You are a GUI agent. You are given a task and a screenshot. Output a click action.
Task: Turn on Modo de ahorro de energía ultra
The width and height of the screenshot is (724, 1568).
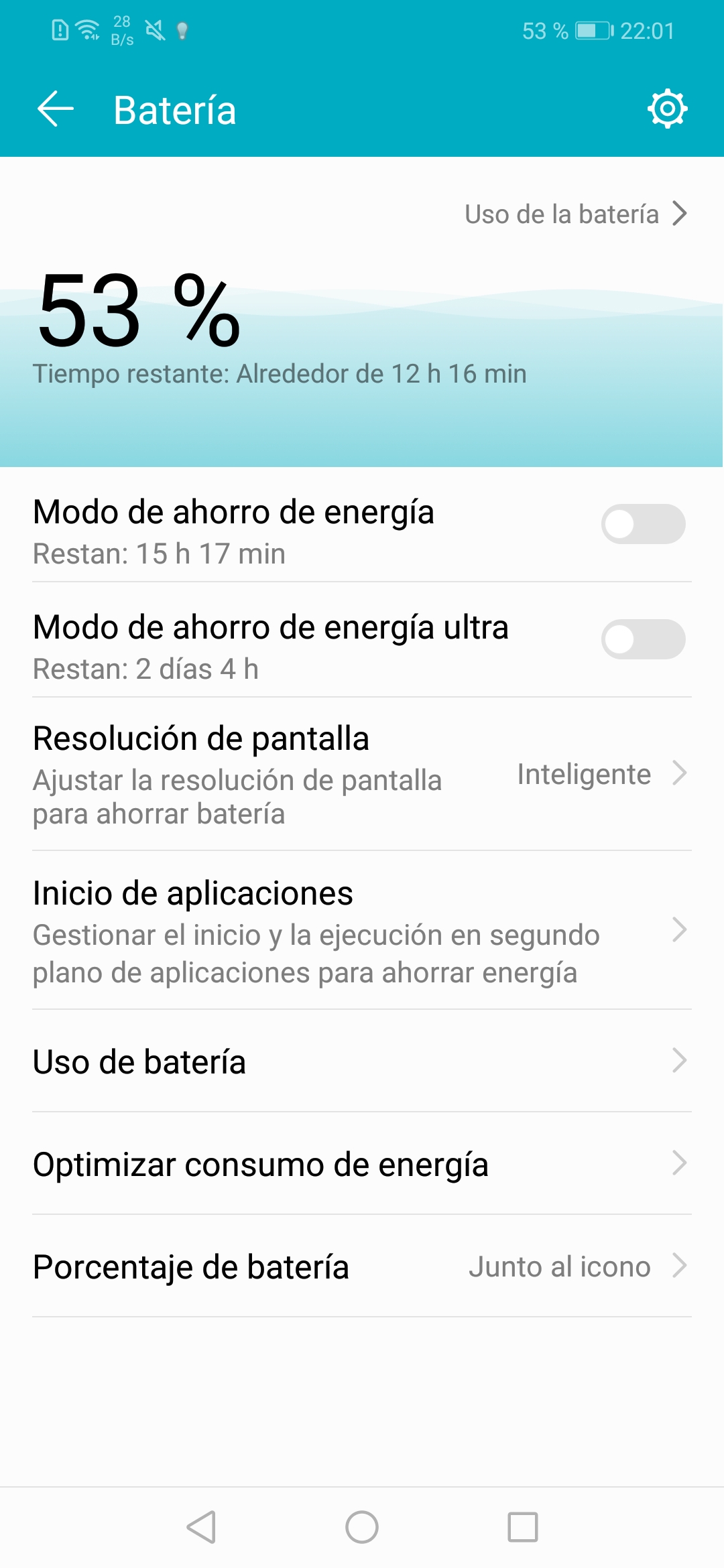point(643,639)
